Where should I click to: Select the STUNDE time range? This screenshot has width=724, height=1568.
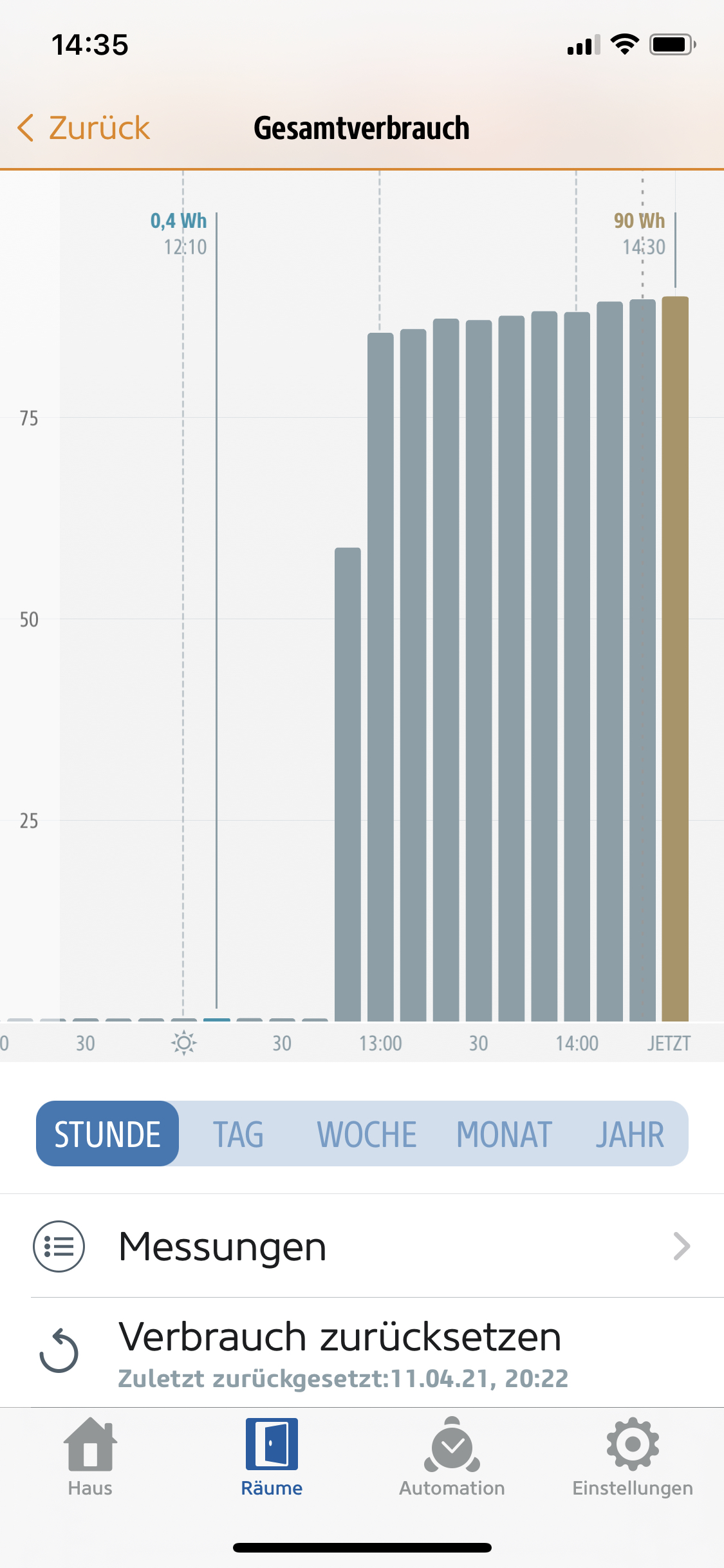[107, 1134]
